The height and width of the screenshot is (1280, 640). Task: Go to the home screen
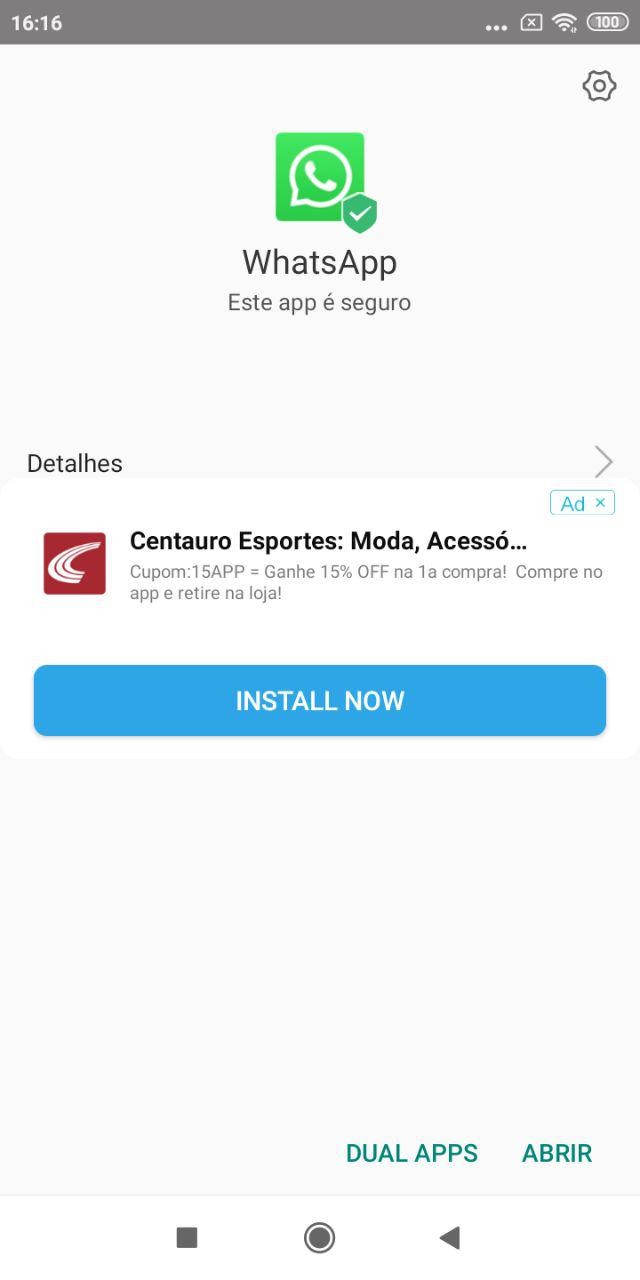point(319,1238)
